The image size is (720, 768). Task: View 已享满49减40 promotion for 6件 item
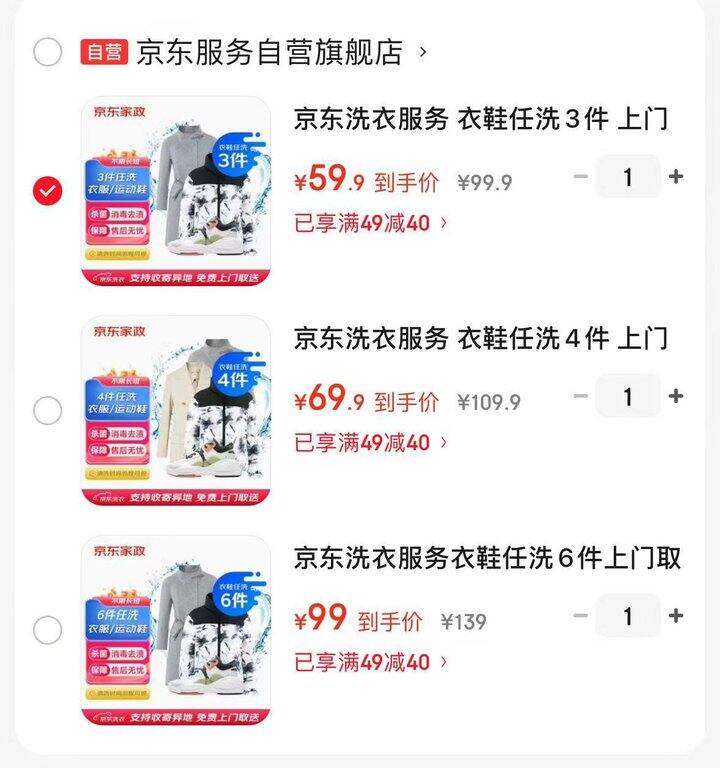pos(370,662)
